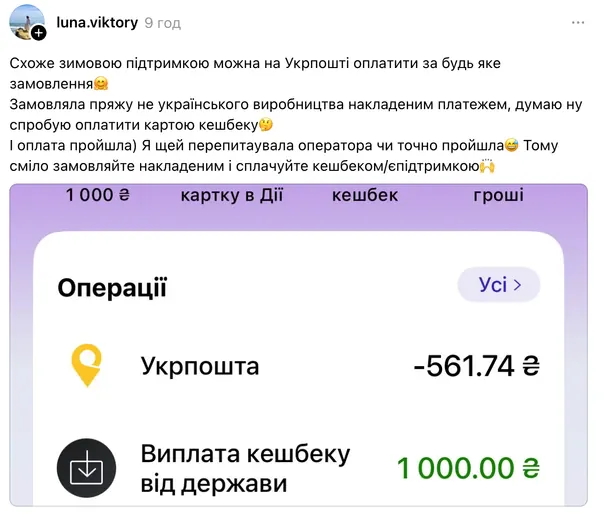This screenshot has height=514, width=608.
Task: Follow luna.viktory via the avatar plus badge
Action: pyautogui.click(x=38, y=33)
